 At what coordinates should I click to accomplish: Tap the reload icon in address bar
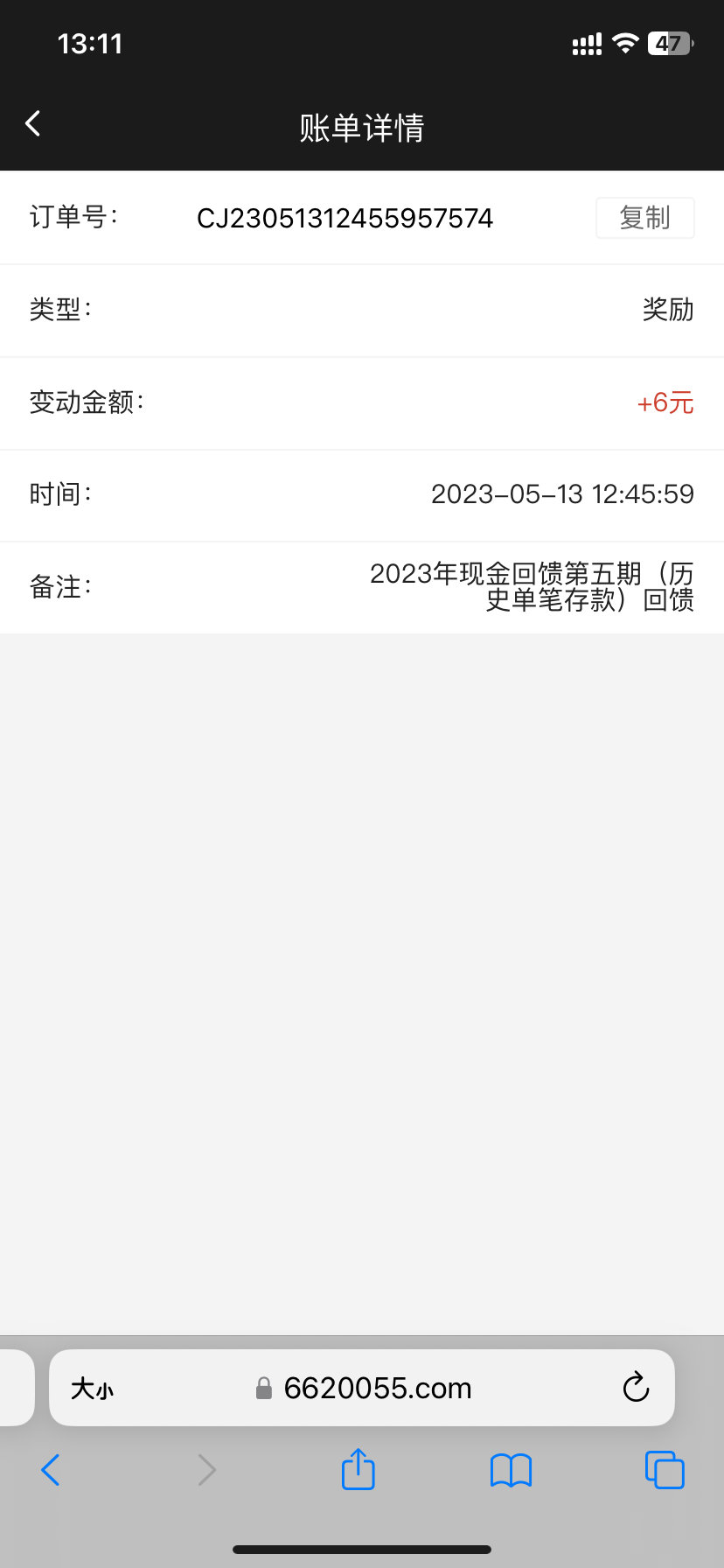tap(636, 1388)
